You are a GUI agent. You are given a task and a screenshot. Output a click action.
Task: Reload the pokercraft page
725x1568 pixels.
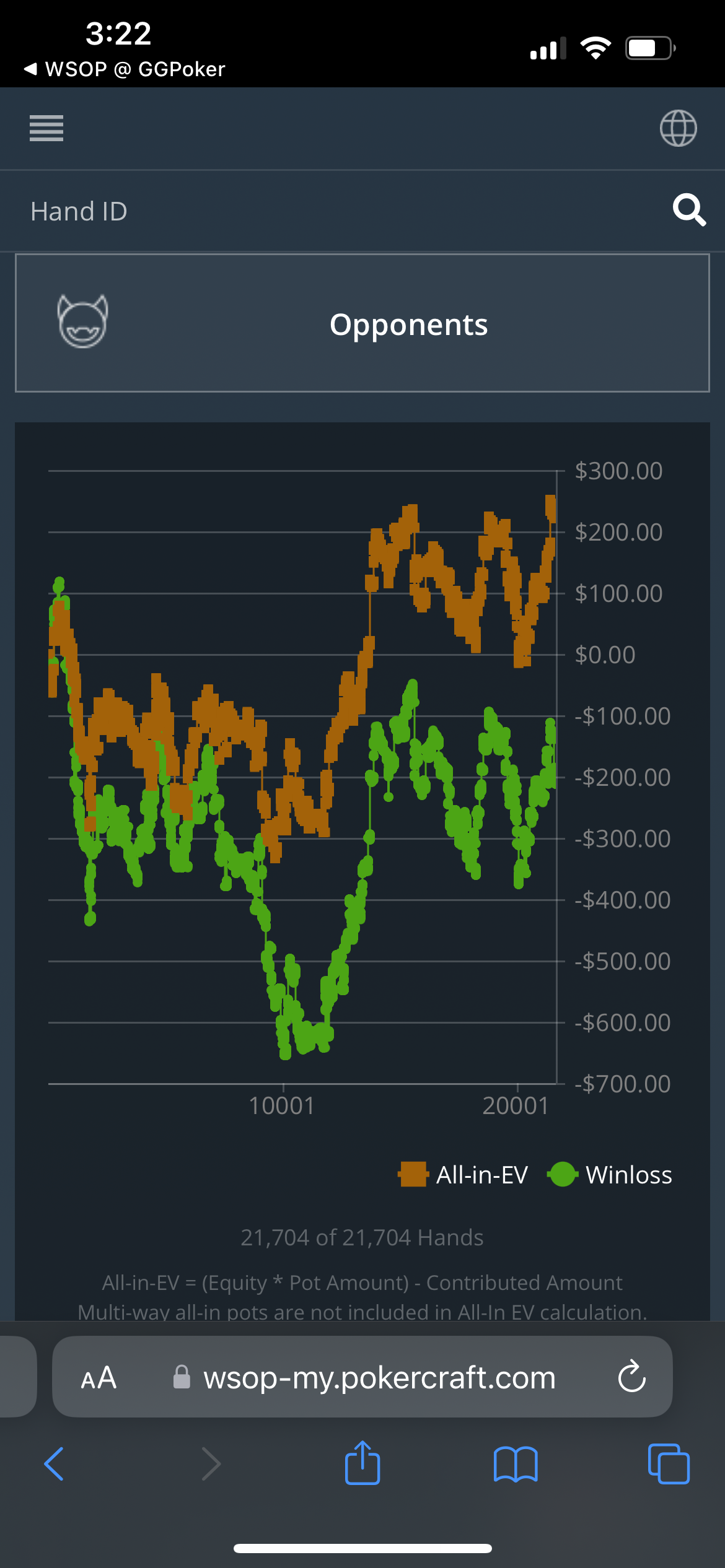click(631, 1377)
